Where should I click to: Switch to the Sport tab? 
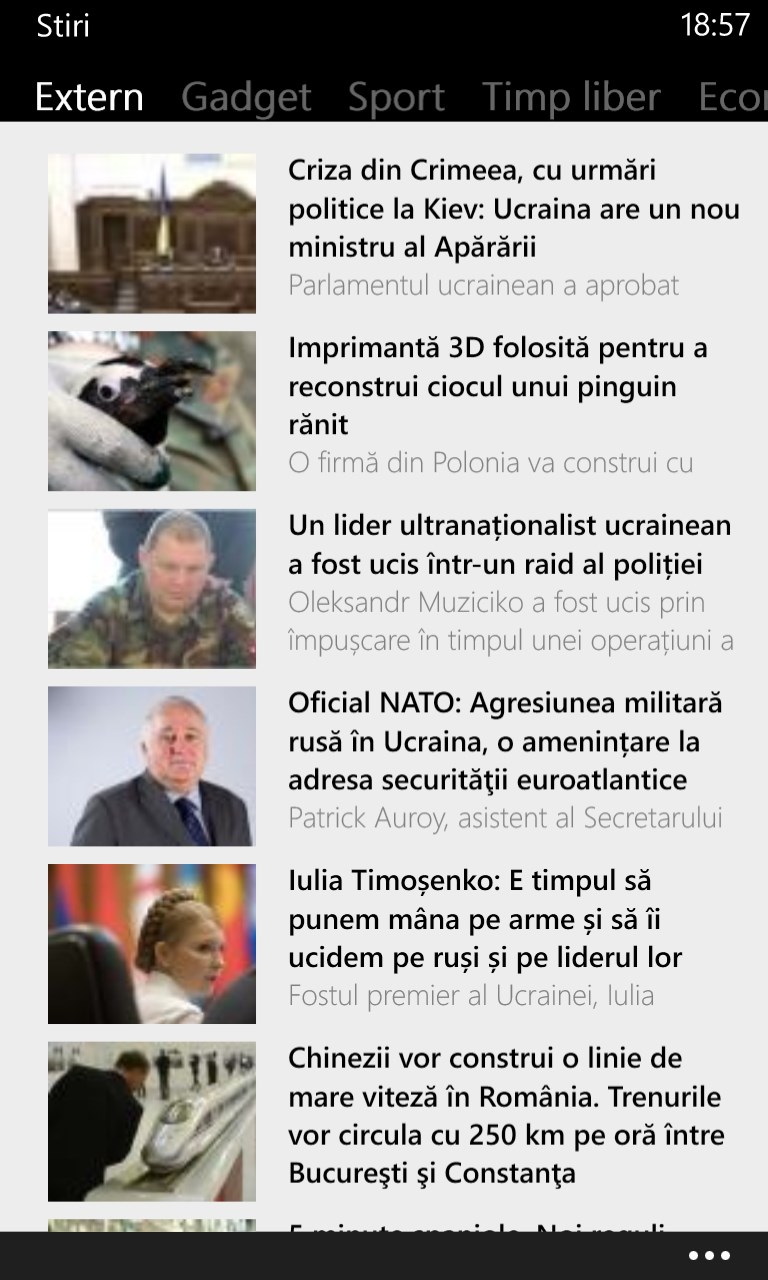pos(396,97)
